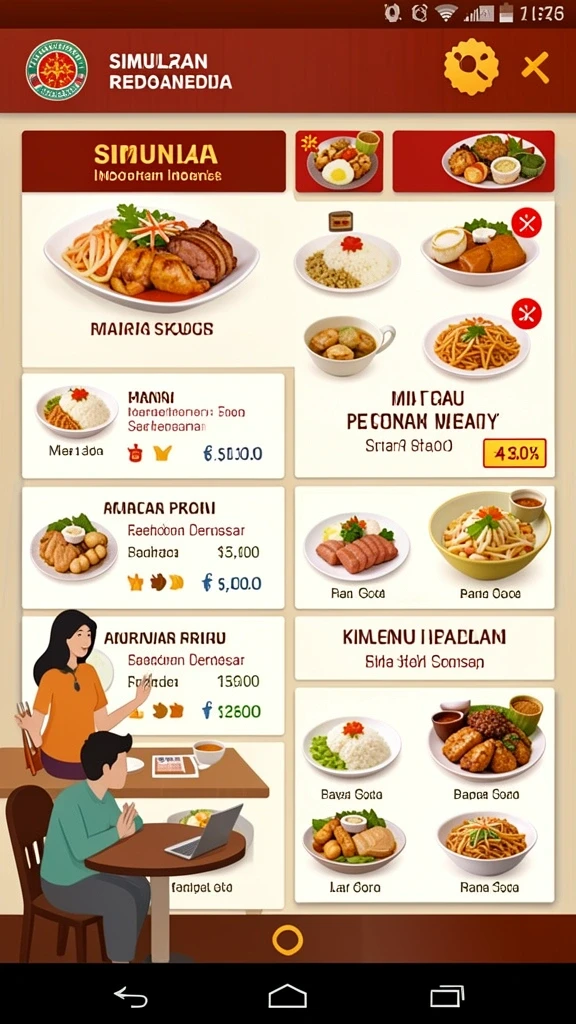The width and height of the screenshot is (576, 1024).
Task: Open the yellow gear search icon
Action: (471, 67)
